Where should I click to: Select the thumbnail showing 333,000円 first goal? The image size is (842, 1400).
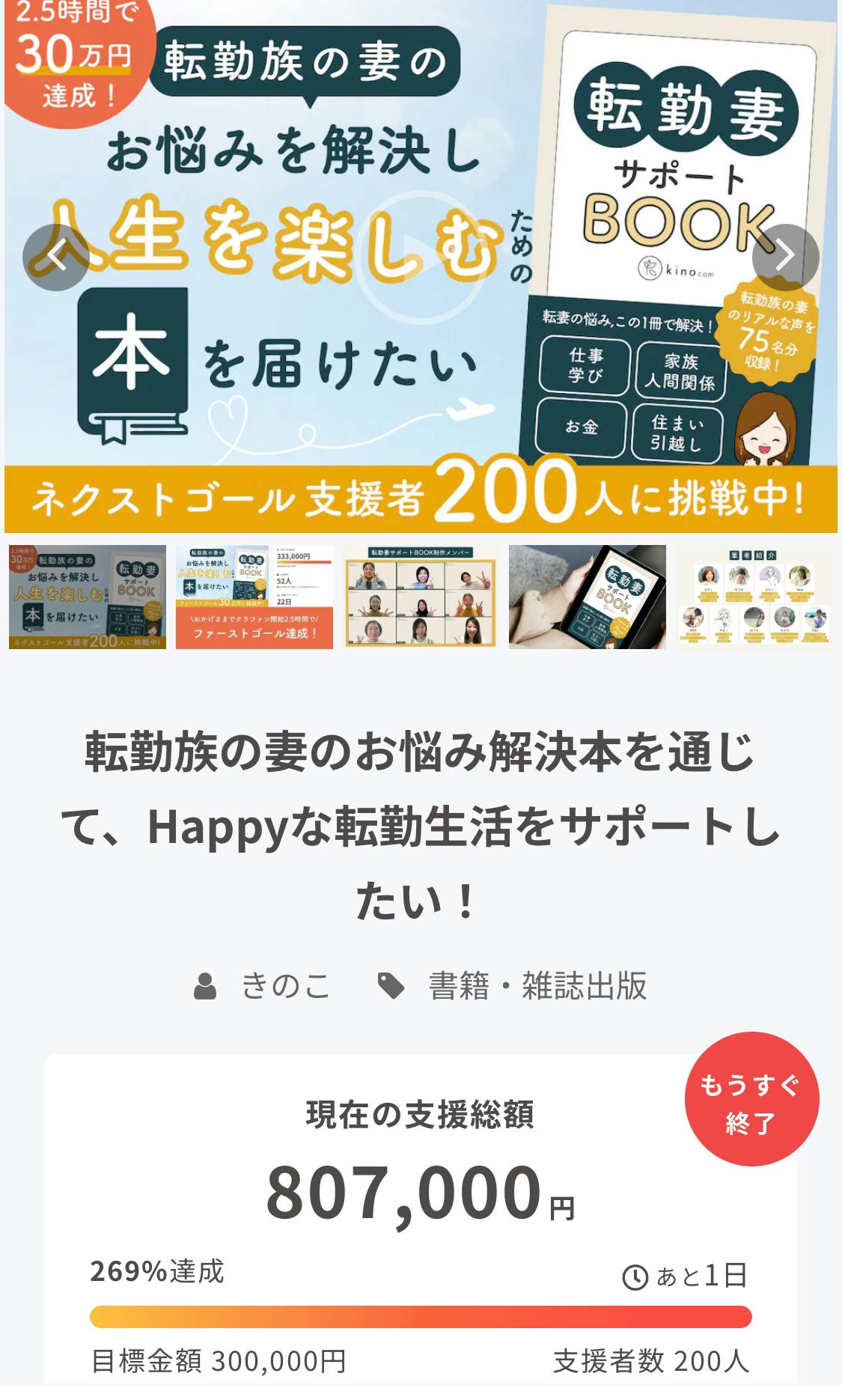pos(254,597)
